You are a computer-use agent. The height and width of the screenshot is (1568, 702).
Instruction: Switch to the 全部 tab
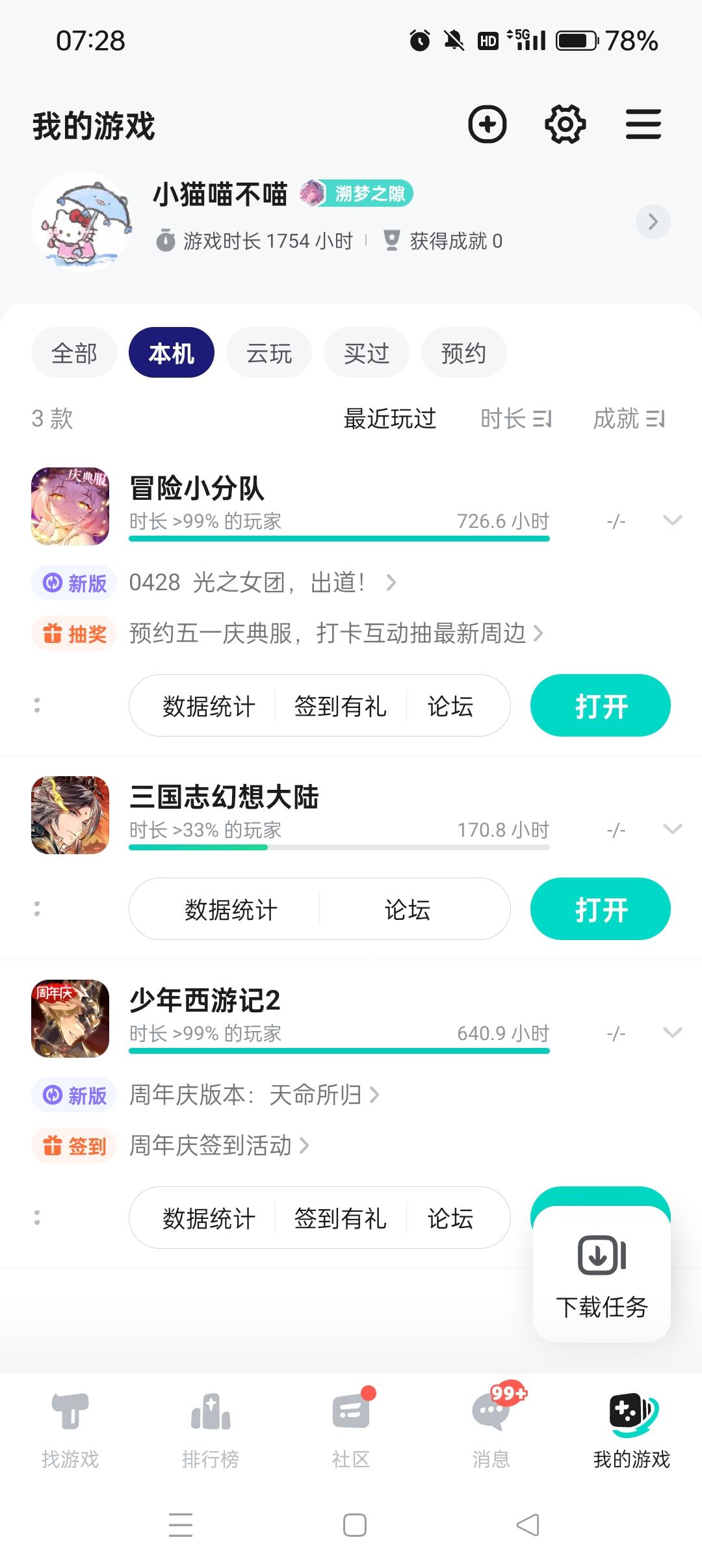point(73,352)
